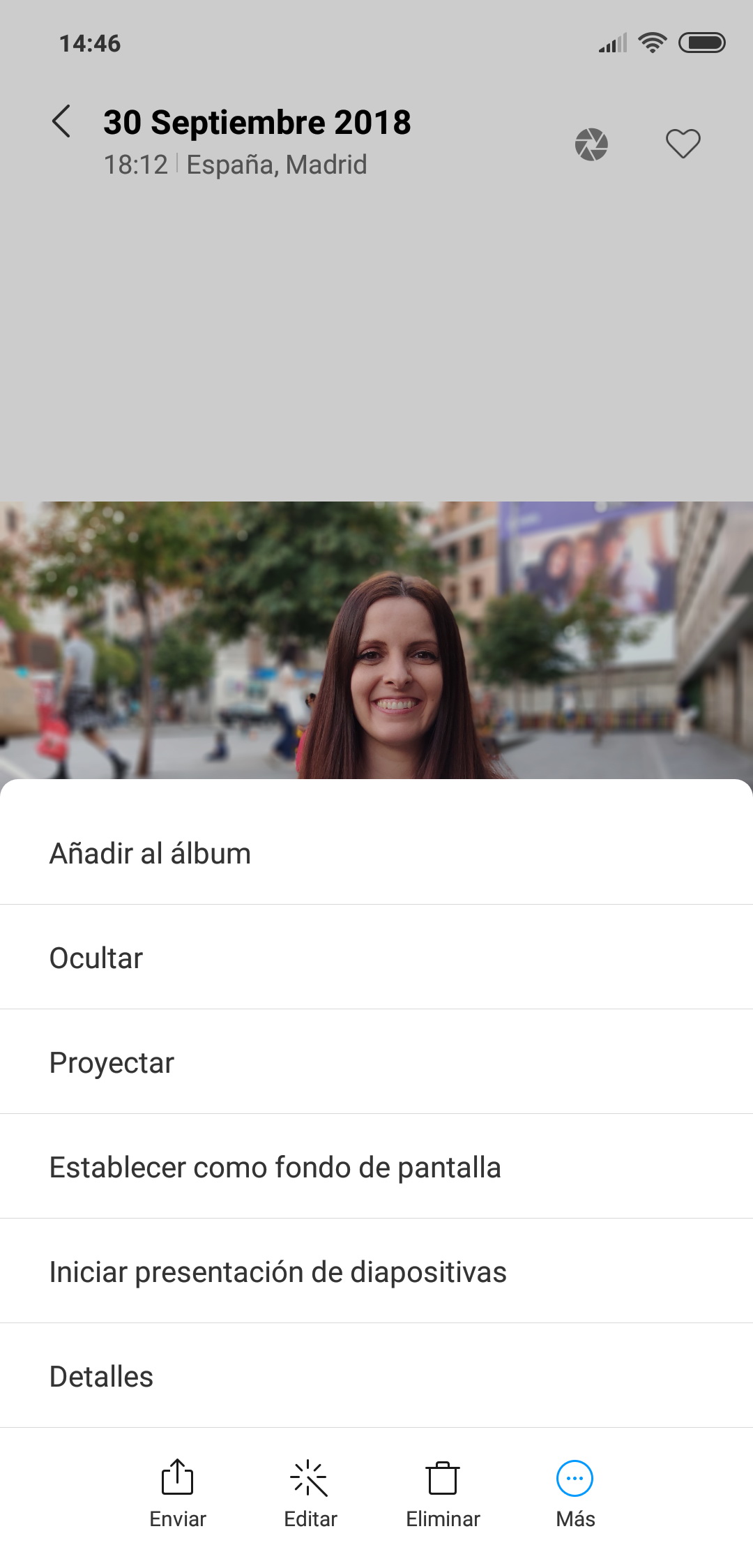Go back using the arrow
This screenshot has height=1568, width=753.
61,121
